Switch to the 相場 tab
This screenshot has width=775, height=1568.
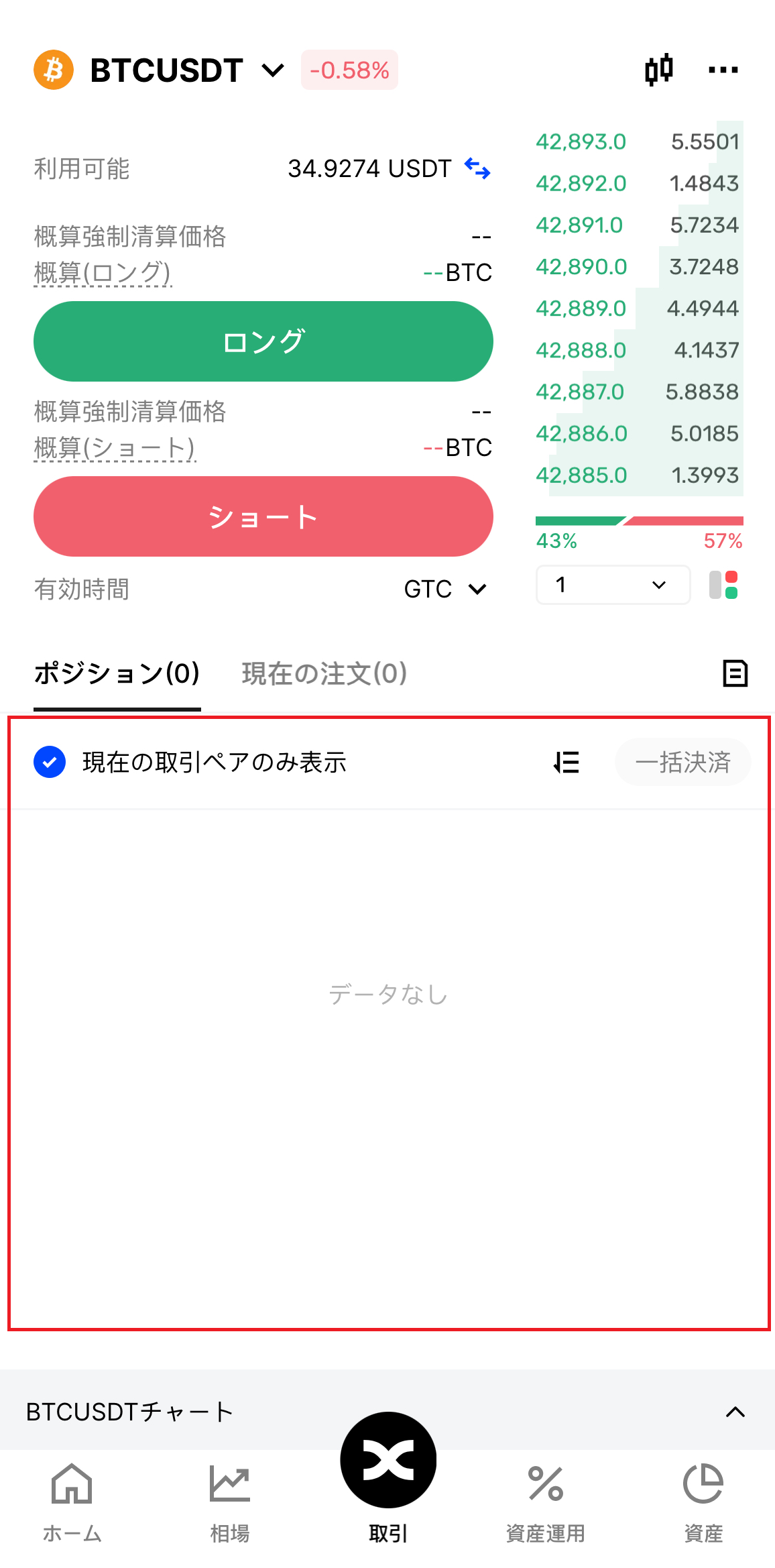pos(229,1502)
